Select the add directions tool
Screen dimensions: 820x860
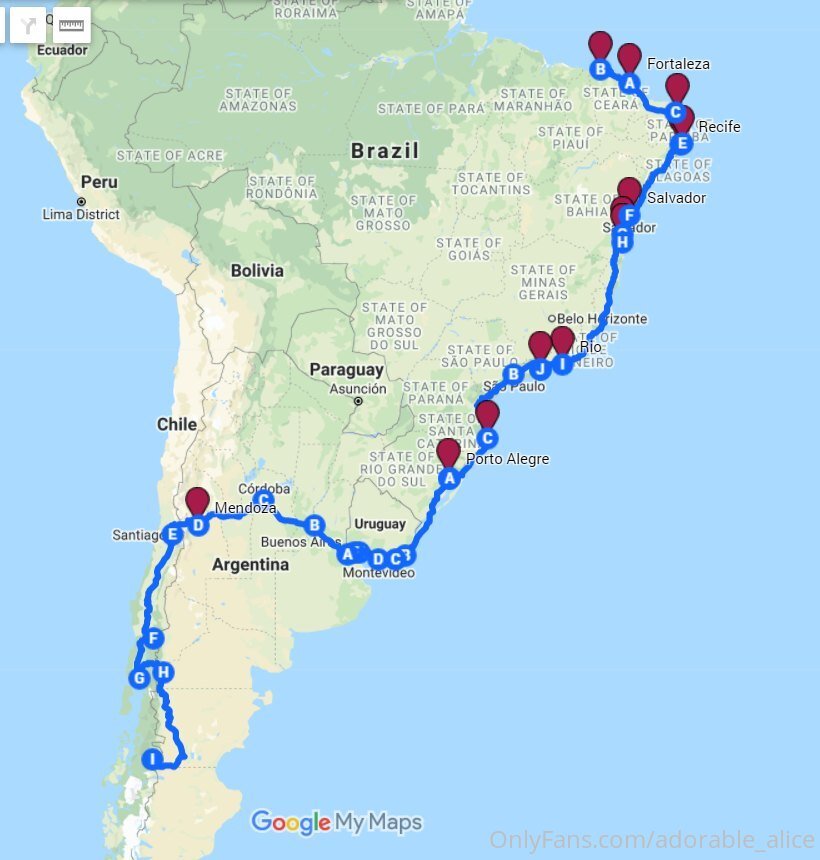(29, 25)
